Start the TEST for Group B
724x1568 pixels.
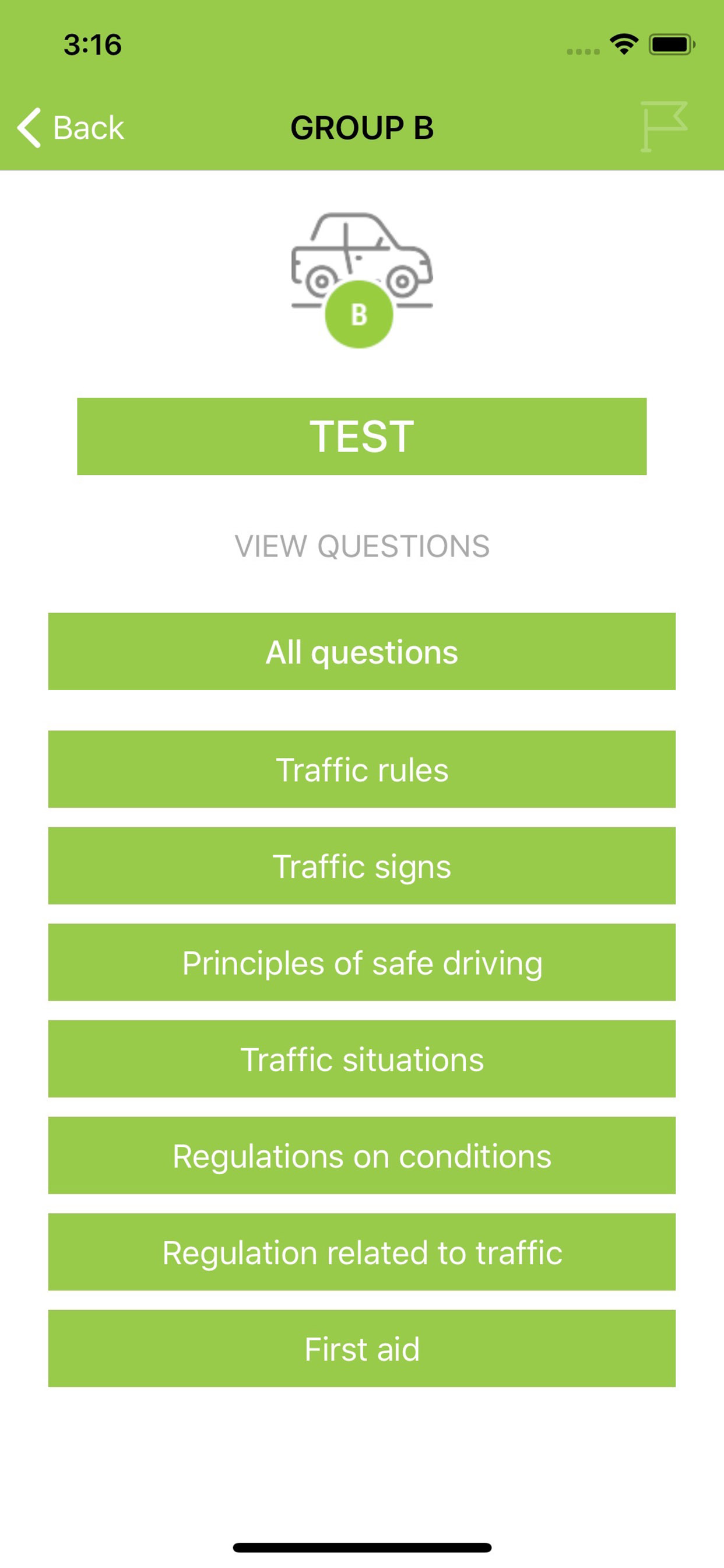(362, 436)
